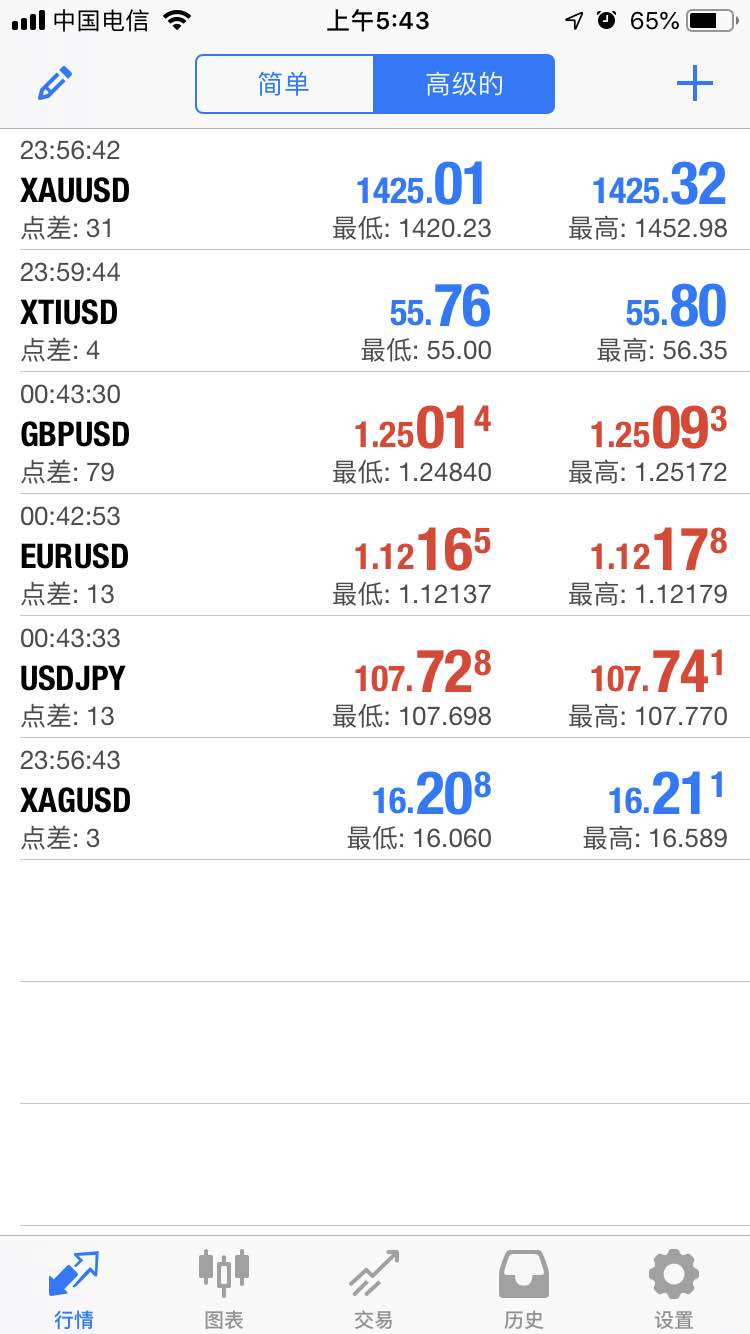Open the 交易 trade tab
This screenshot has width=750, height=1334.
[374, 1288]
